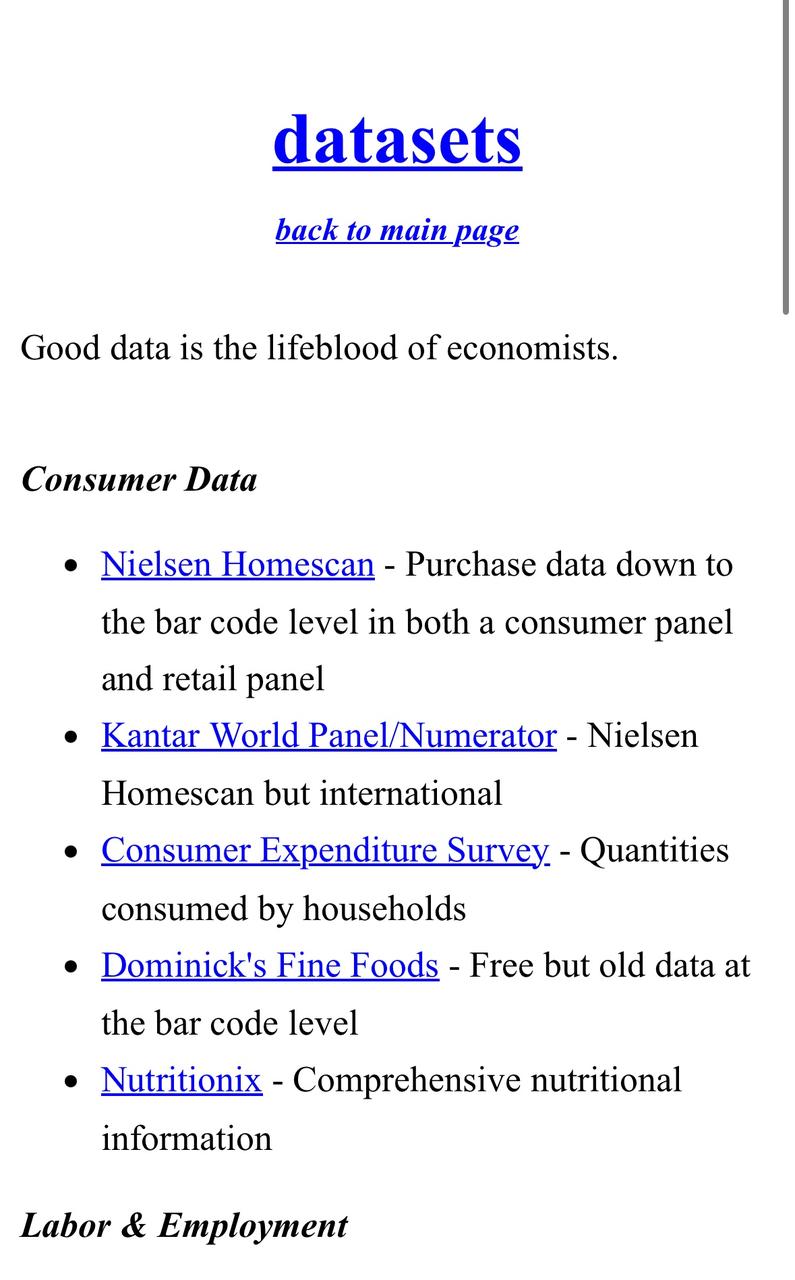Open Consumer Expenditure Survey link
This screenshot has height=1280, width=795.
click(x=325, y=851)
